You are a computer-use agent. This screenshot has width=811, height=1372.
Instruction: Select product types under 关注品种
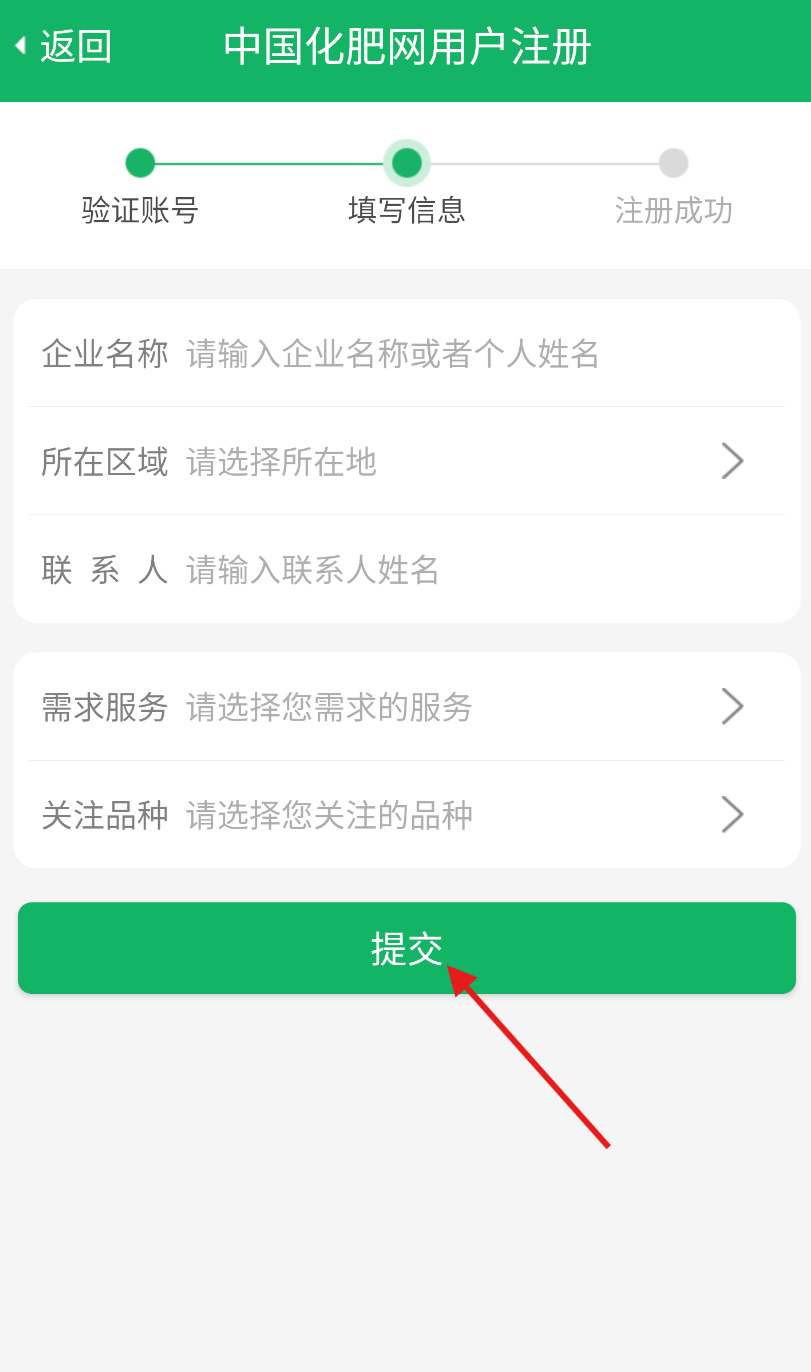coord(407,815)
